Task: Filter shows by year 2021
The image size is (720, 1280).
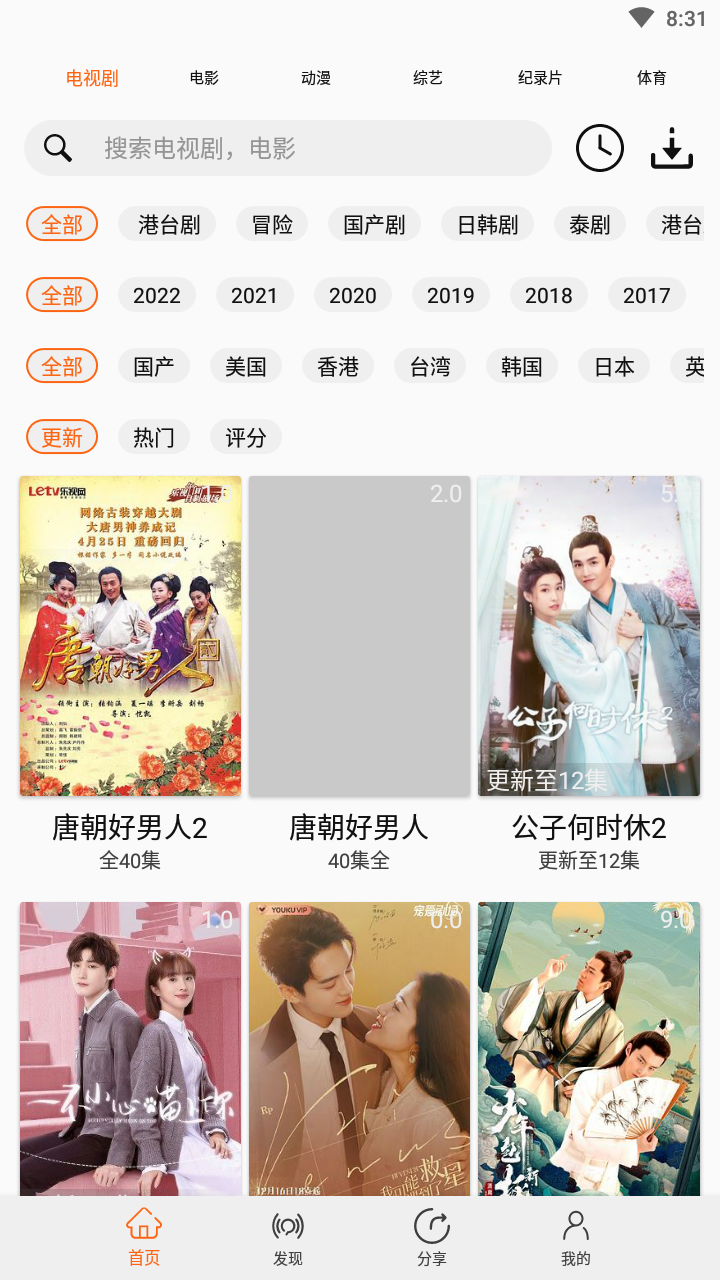Action: coord(254,296)
